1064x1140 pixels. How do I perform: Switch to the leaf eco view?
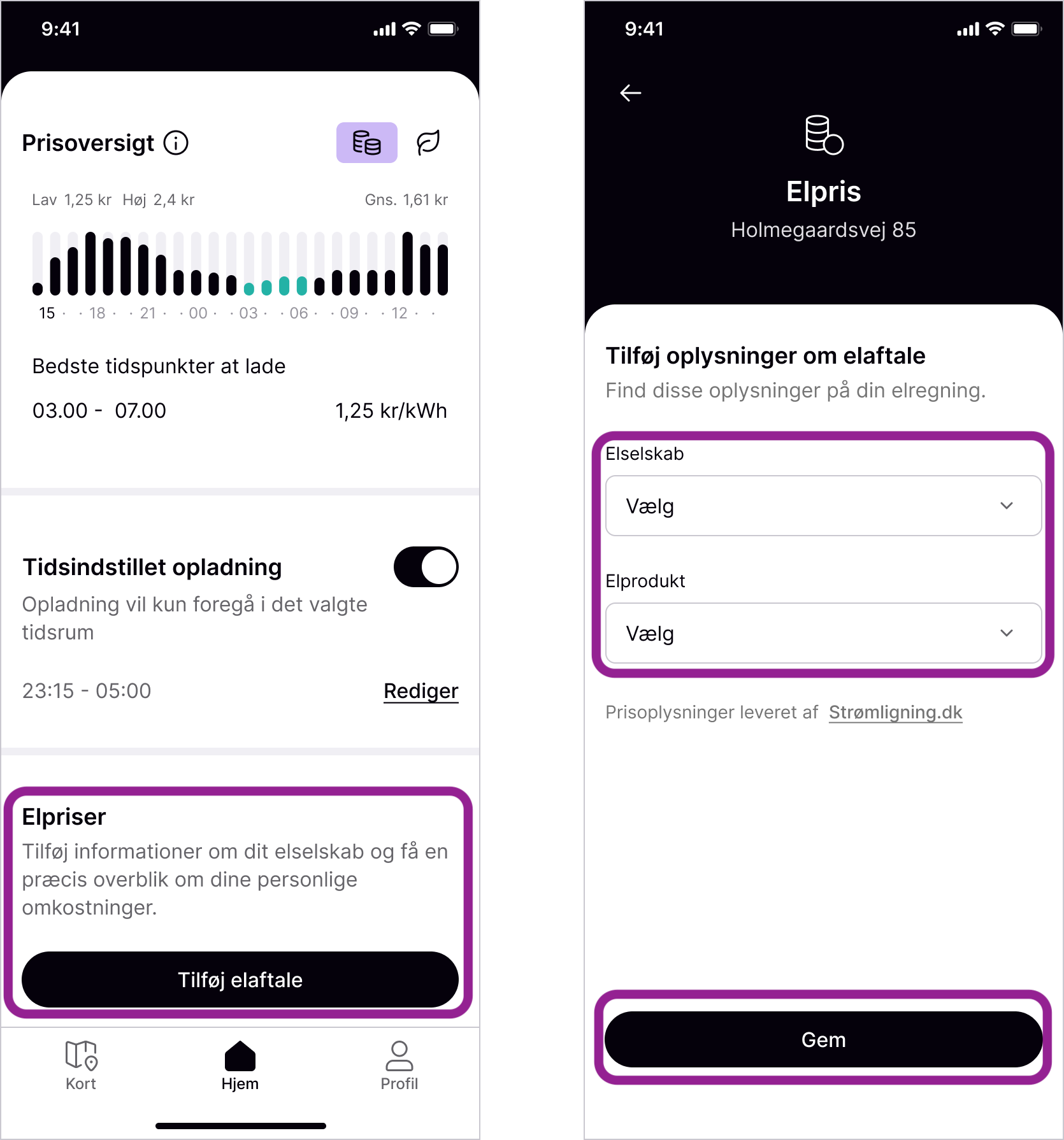[428, 143]
